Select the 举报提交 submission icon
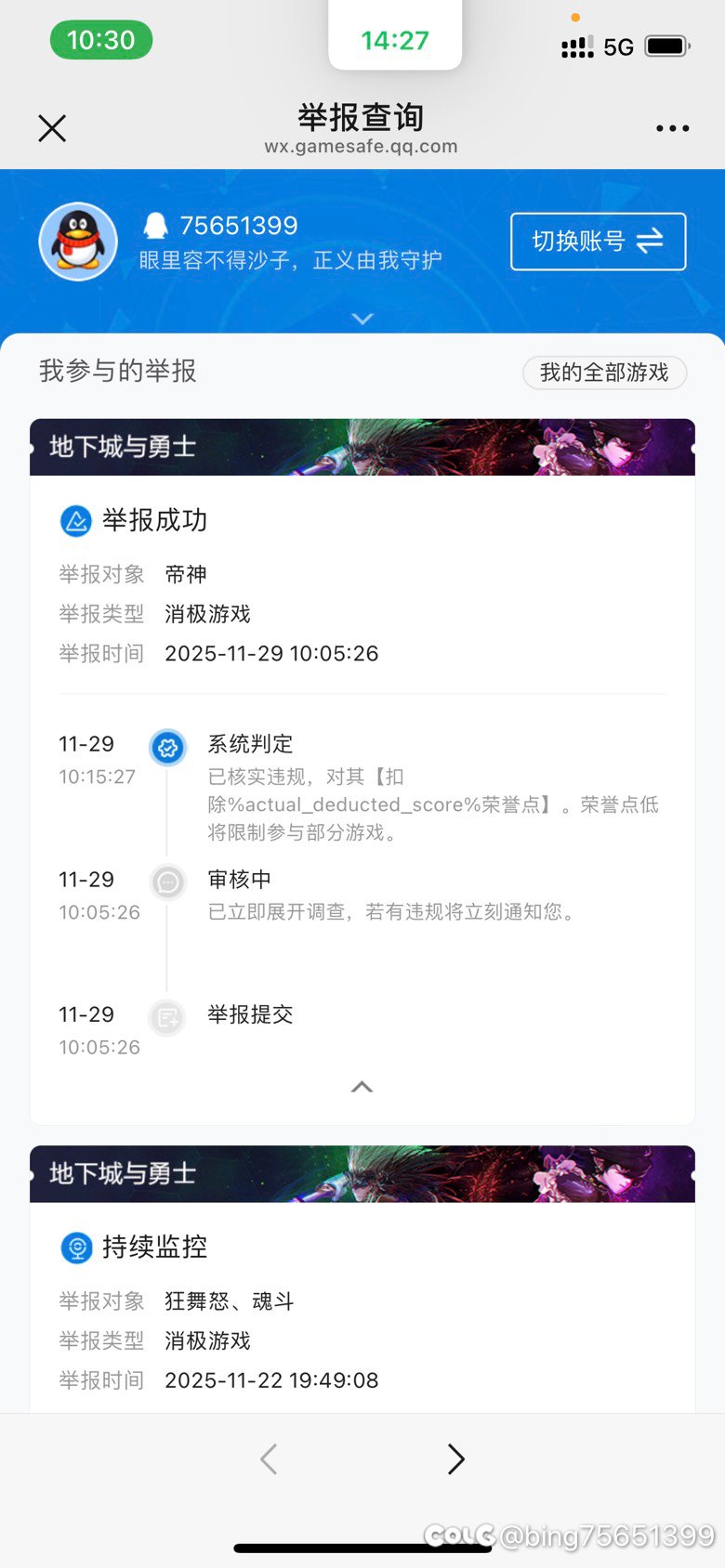Screen dimensions: 725x1568 point(167,1018)
